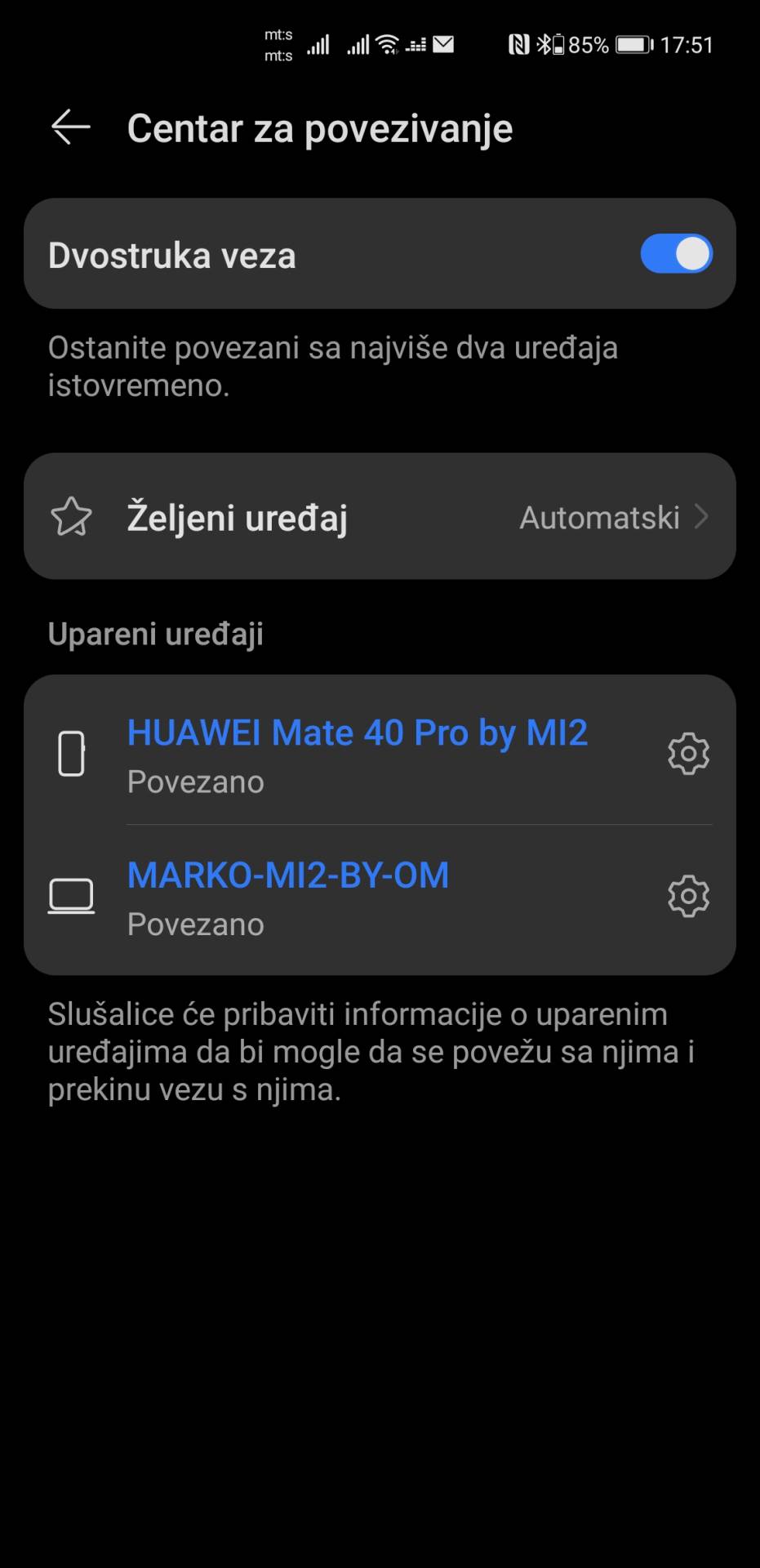The width and height of the screenshot is (760, 1568).
Task: Toggle Dvostruka veza off then check devices
Action: pyautogui.click(x=677, y=254)
